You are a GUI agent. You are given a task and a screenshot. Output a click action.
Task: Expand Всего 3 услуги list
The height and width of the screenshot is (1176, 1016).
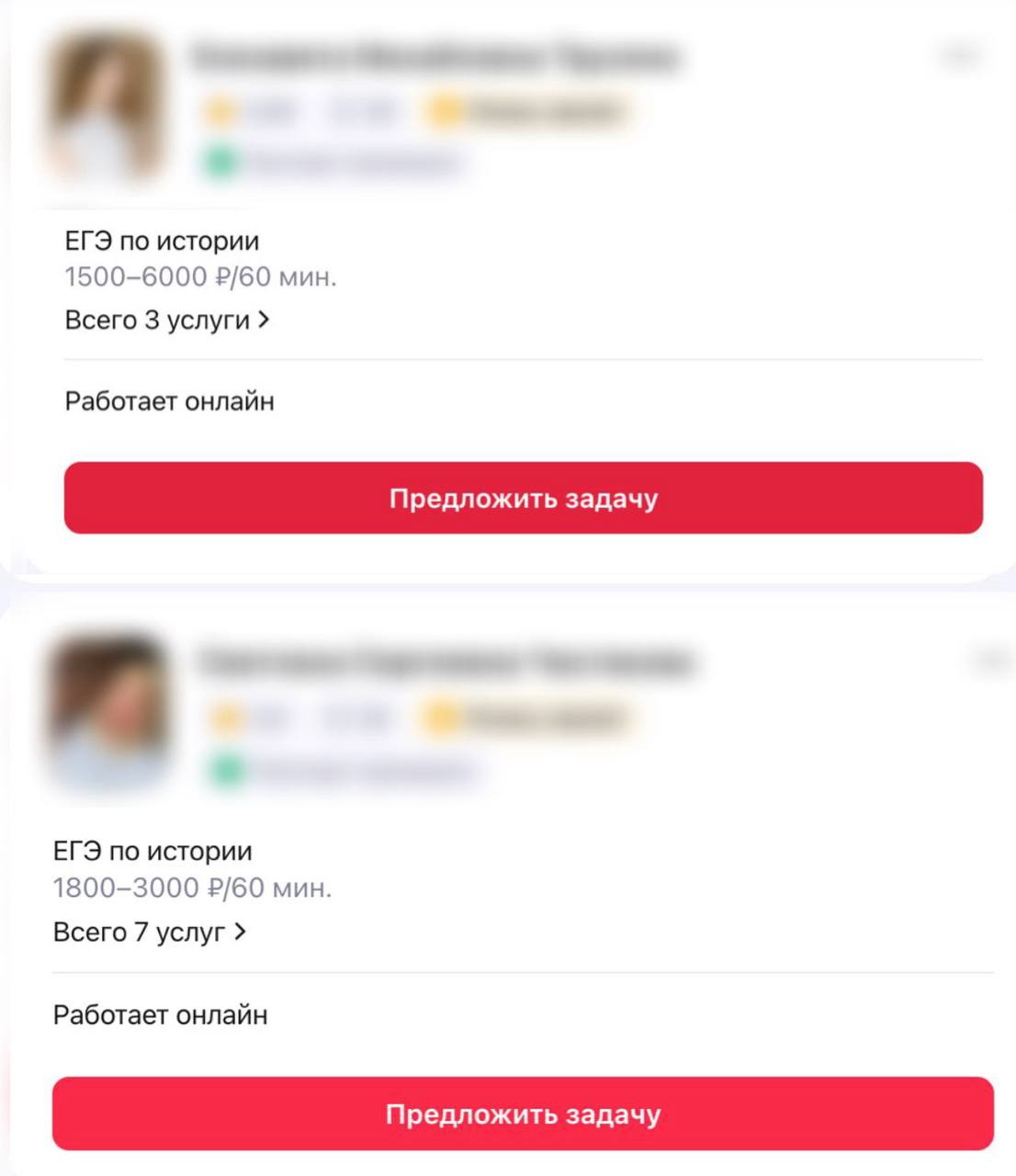click(x=166, y=320)
